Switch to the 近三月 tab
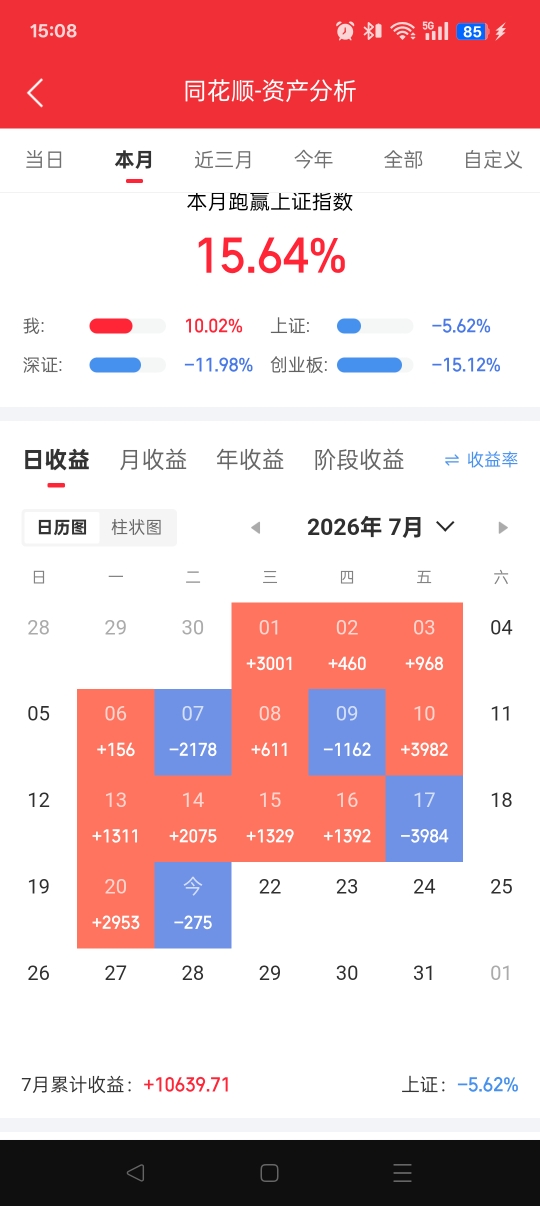Screen dimensions: 540x1206 tap(223, 160)
